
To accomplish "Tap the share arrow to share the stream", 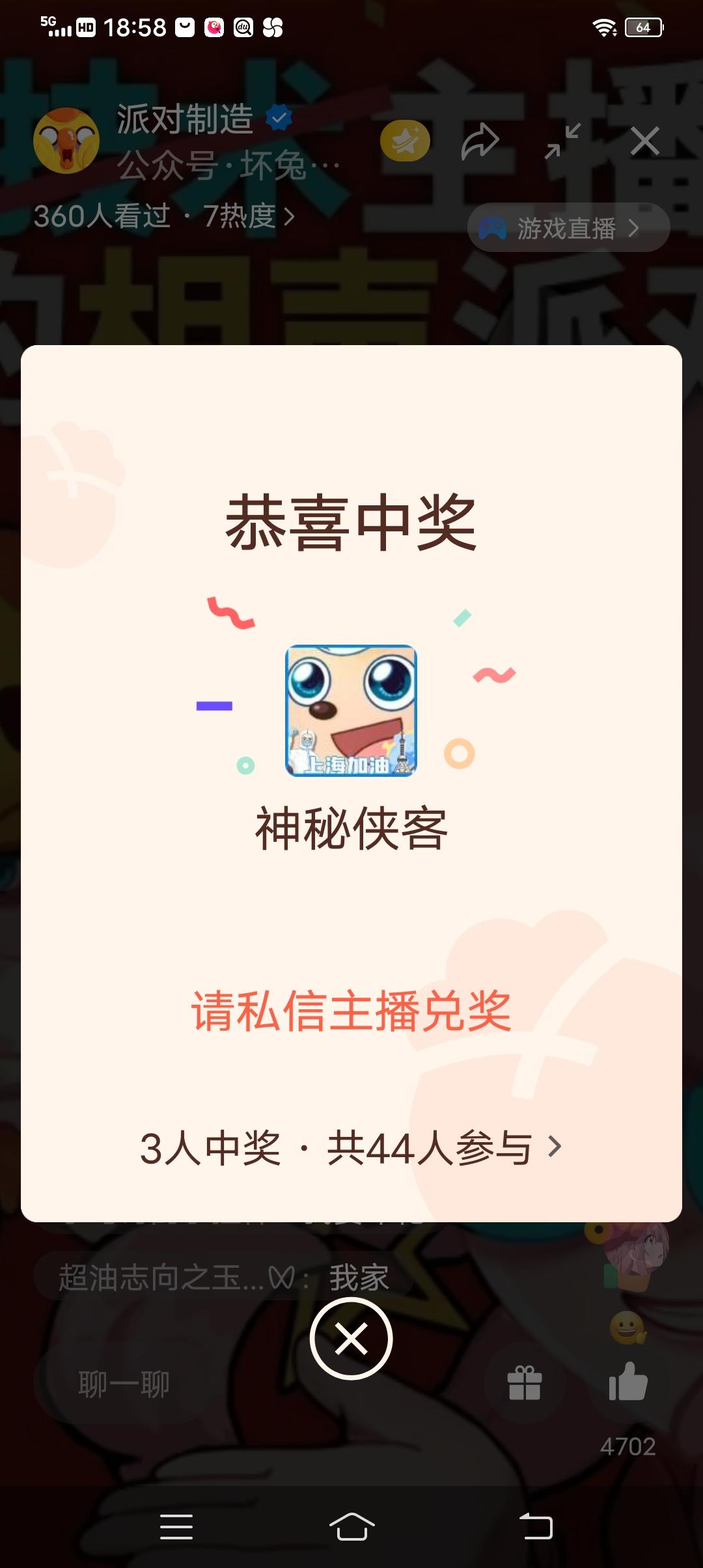I will coord(480,141).
